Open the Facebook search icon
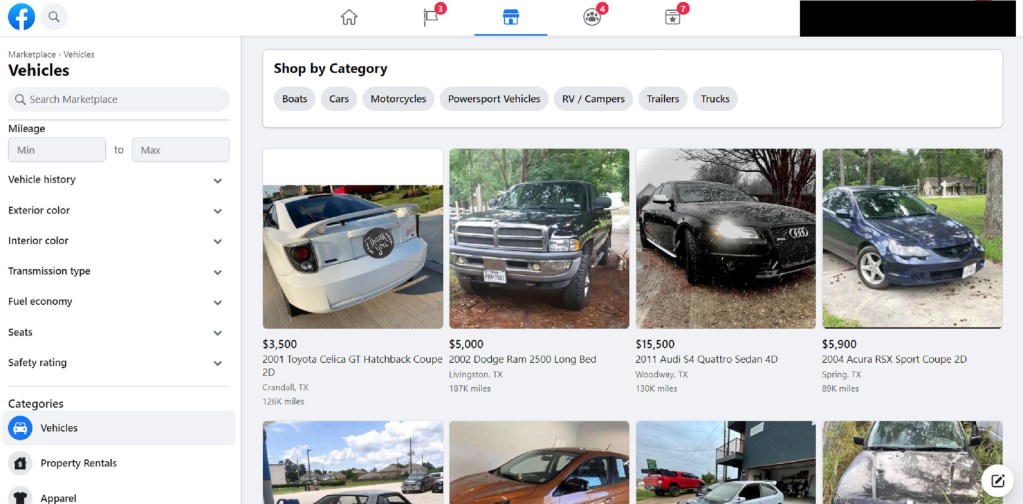The image size is (1023, 504). [54, 17]
